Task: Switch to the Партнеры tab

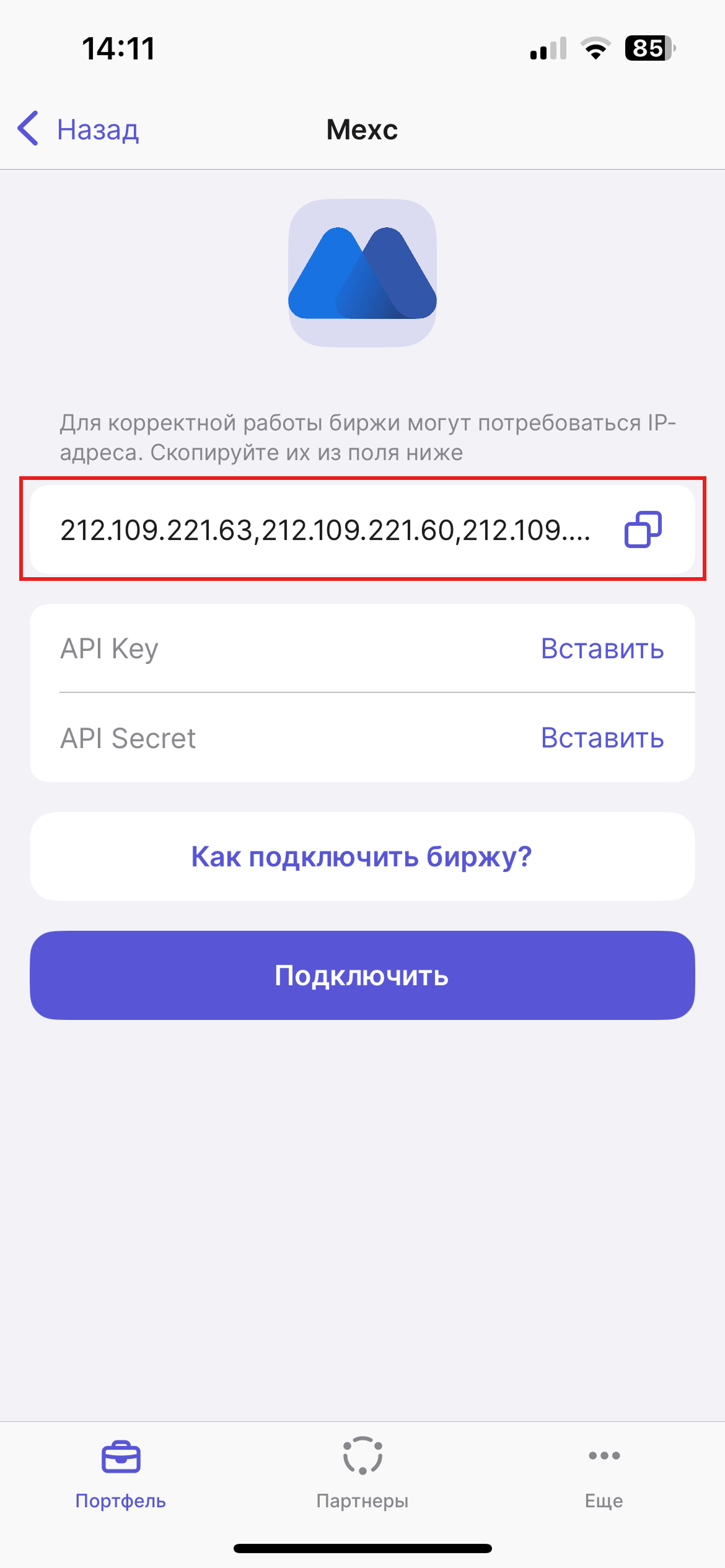Action: [x=362, y=1473]
